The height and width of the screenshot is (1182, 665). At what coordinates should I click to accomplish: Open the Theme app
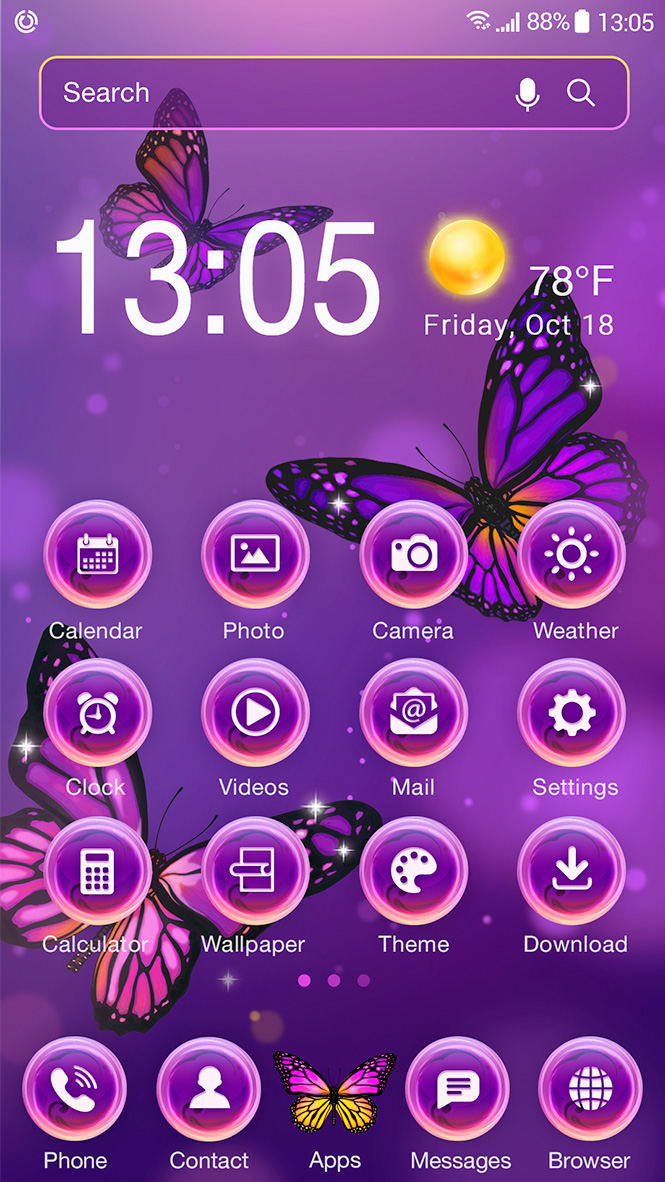[x=413, y=871]
